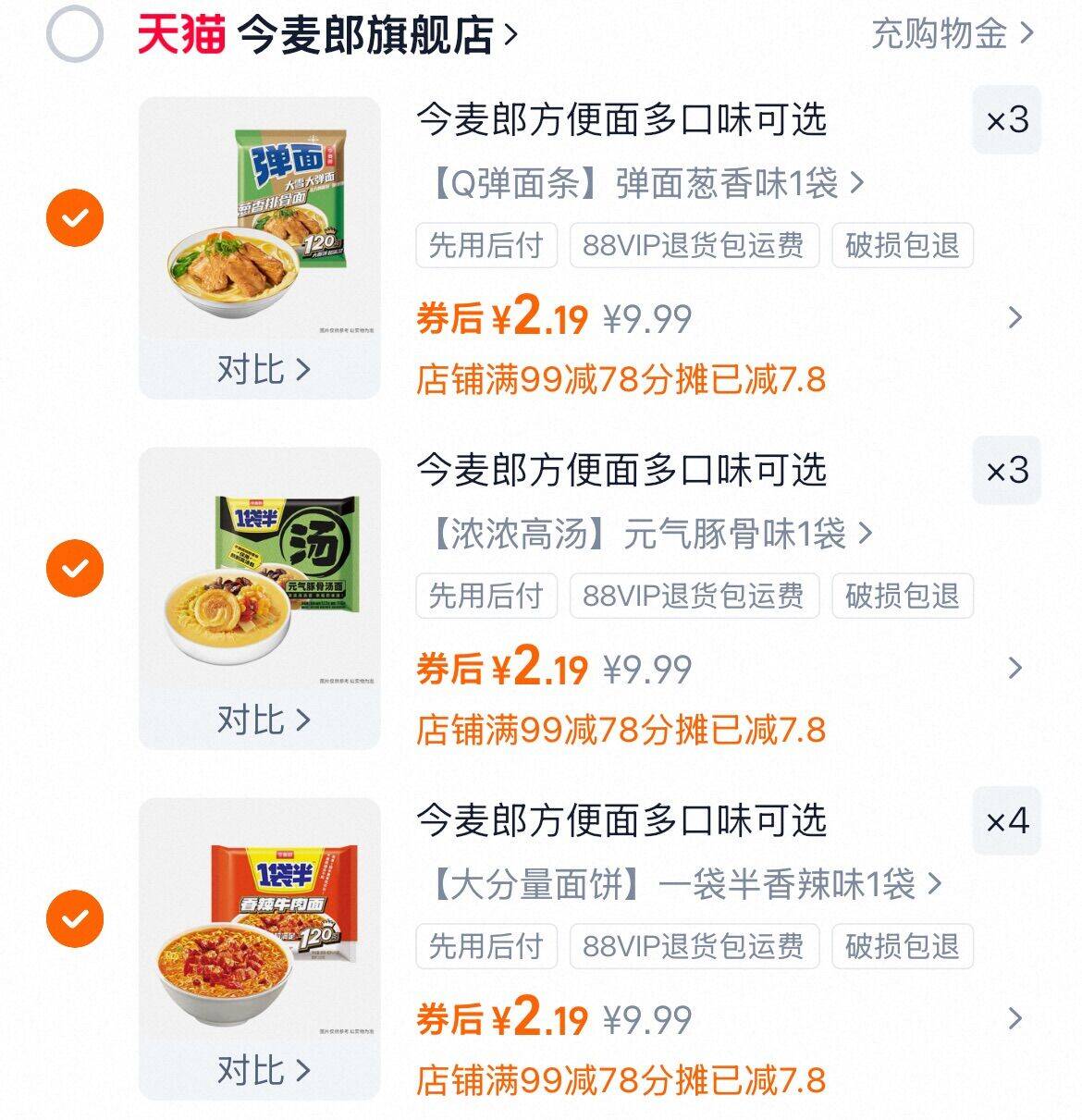The image size is (1082, 1120).
Task: Change the 元气豚骨味1袋 flavor option
Action: click(651, 534)
